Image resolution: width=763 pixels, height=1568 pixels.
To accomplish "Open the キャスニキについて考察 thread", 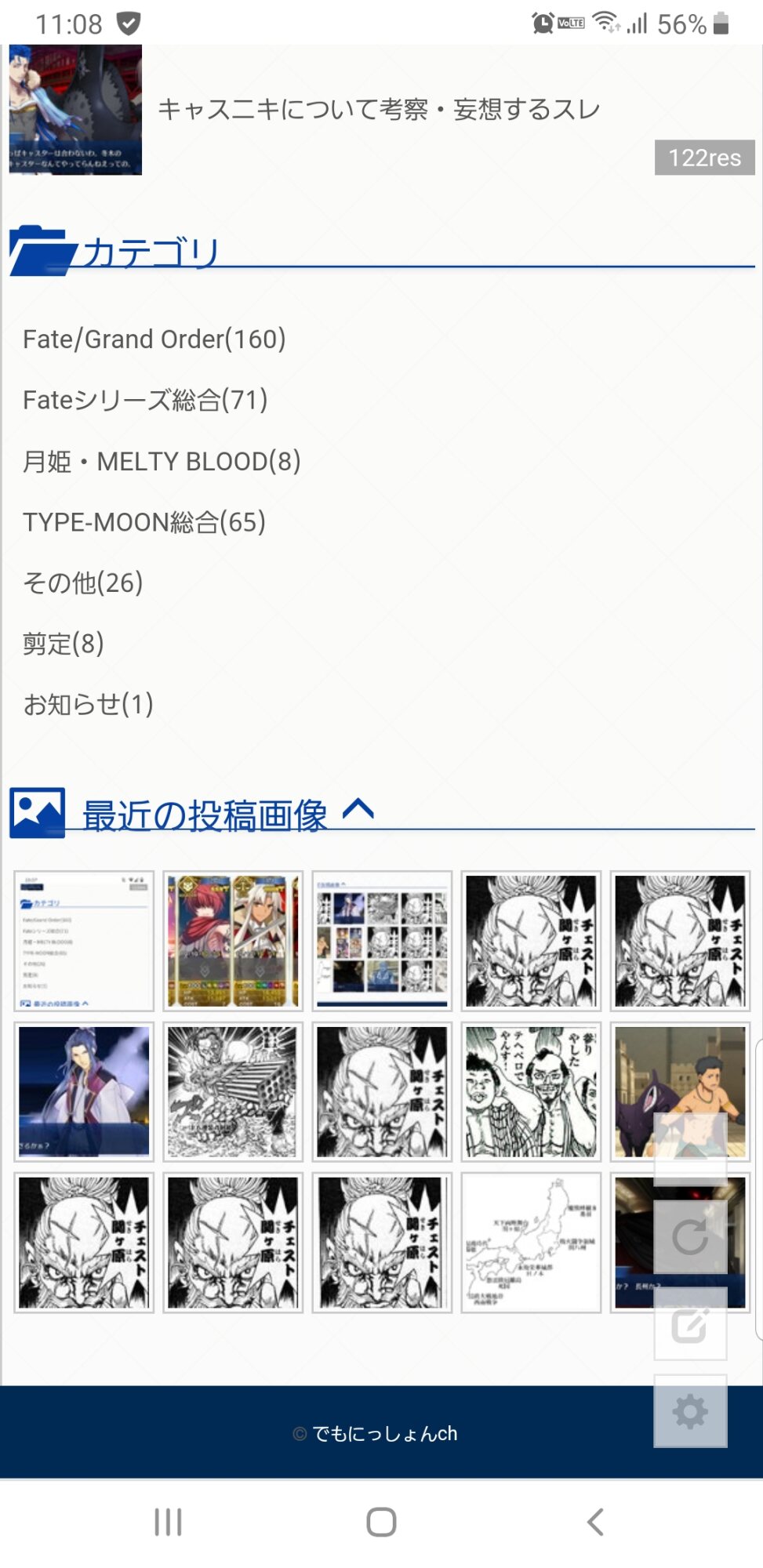I will pyautogui.click(x=379, y=109).
